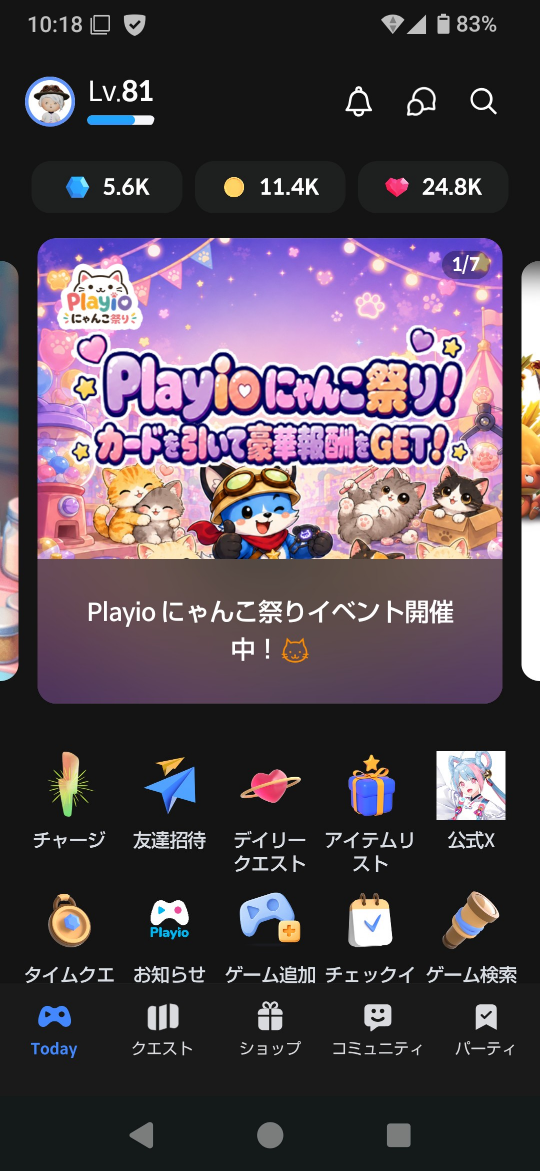Tap the search magnifier icon
The image size is (540, 1171).
click(x=483, y=102)
